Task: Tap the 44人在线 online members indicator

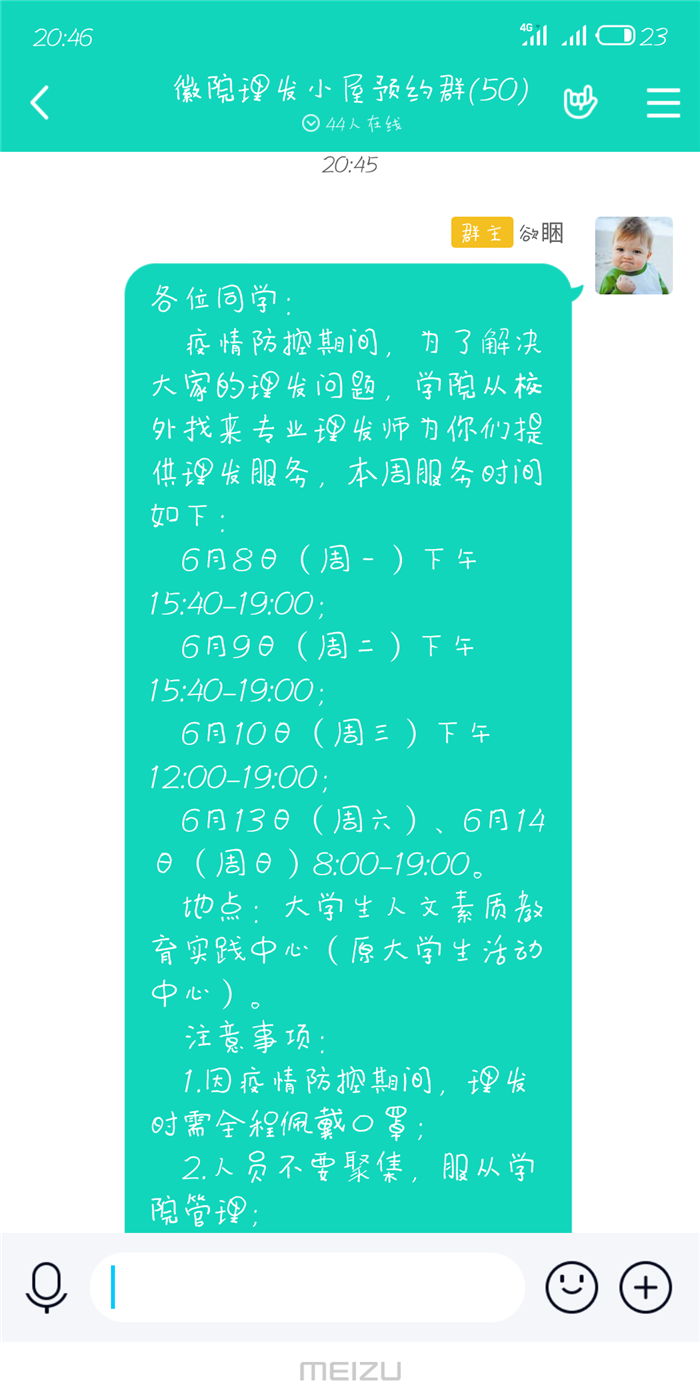Action: pos(352,124)
